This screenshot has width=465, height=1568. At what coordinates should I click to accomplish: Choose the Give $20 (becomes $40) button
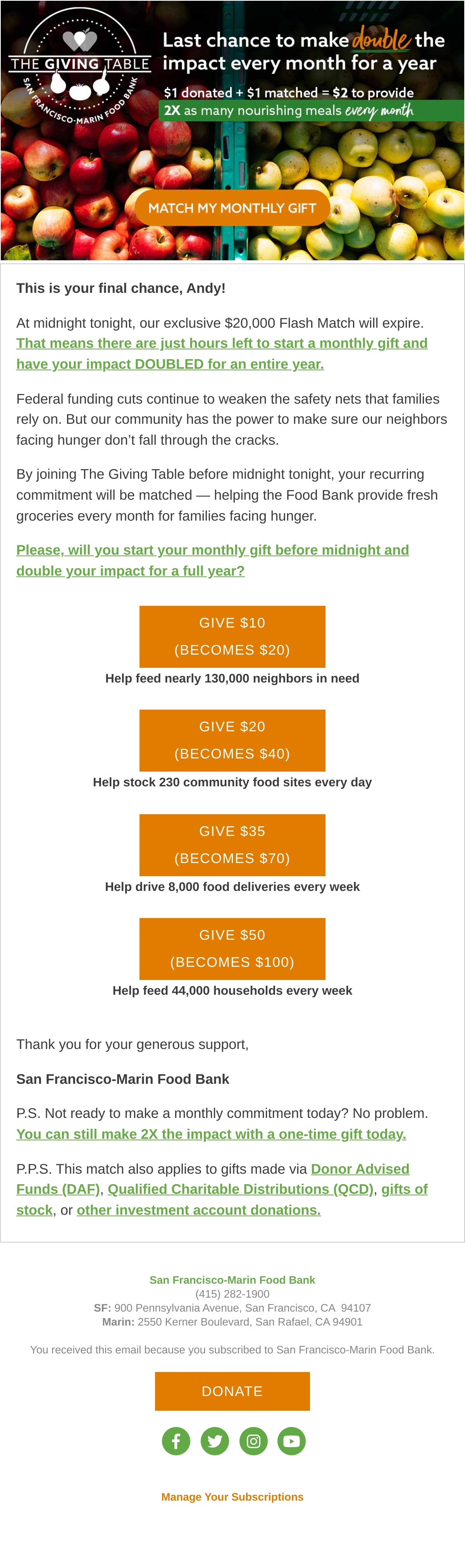(x=232, y=741)
